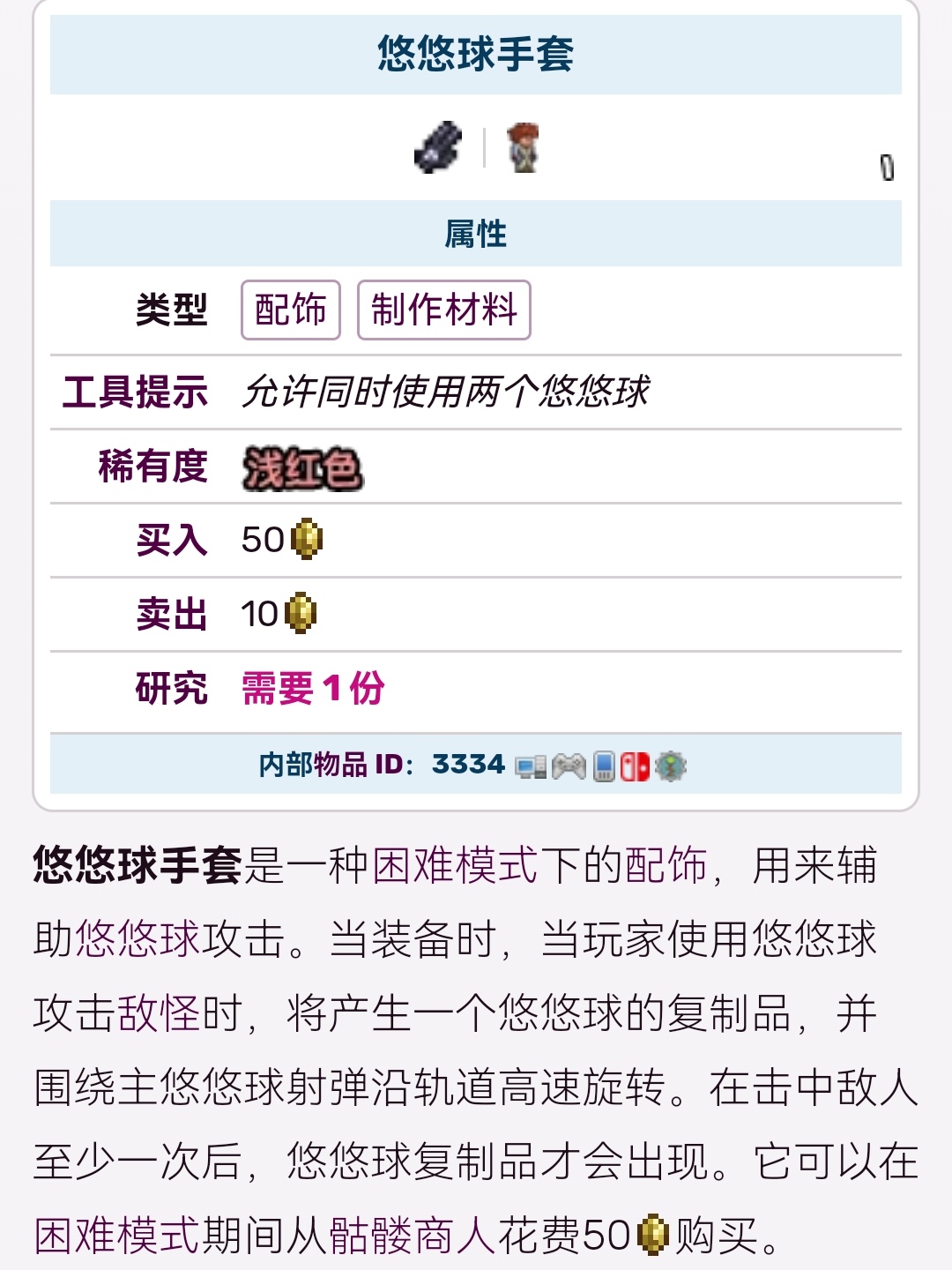The height and width of the screenshot is (1270, 952).
Task: Open the 配饰 chip in the 类型 row
Action: 290,310
